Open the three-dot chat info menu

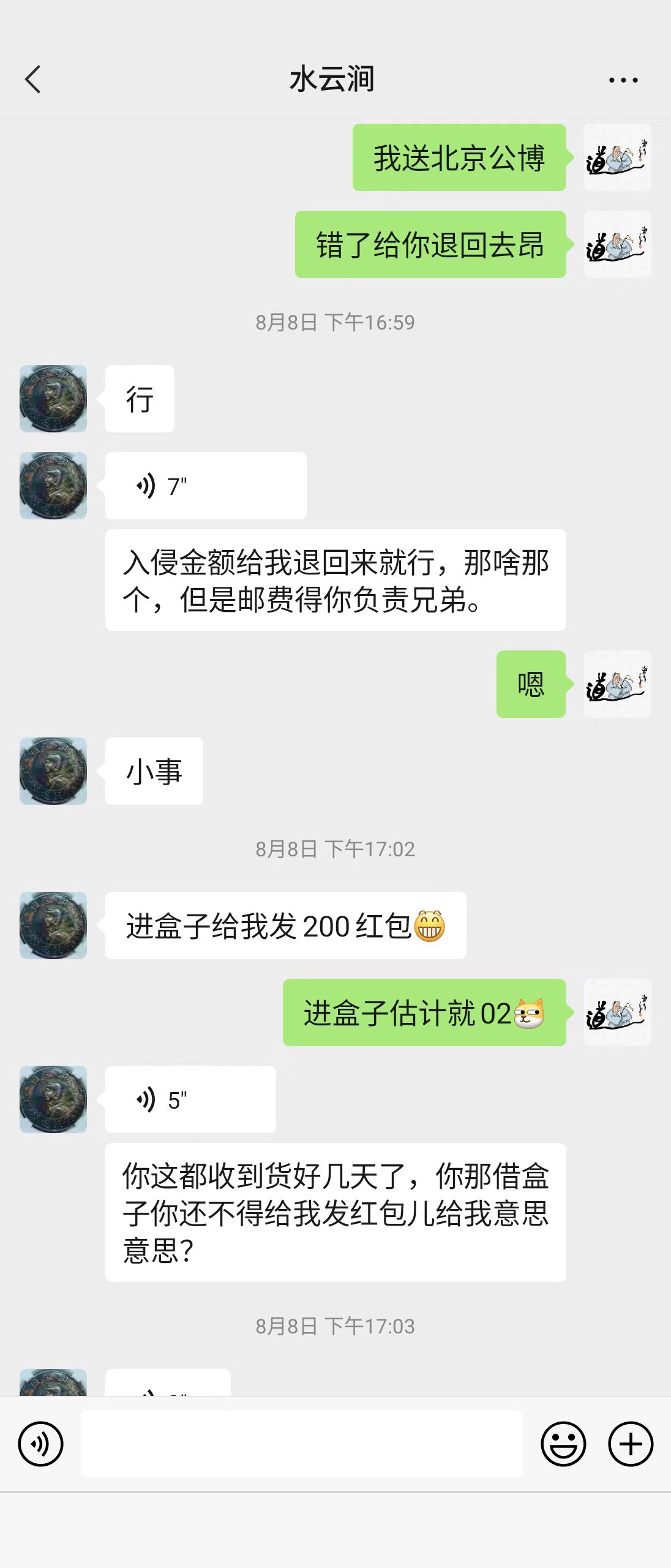point(623,80)
